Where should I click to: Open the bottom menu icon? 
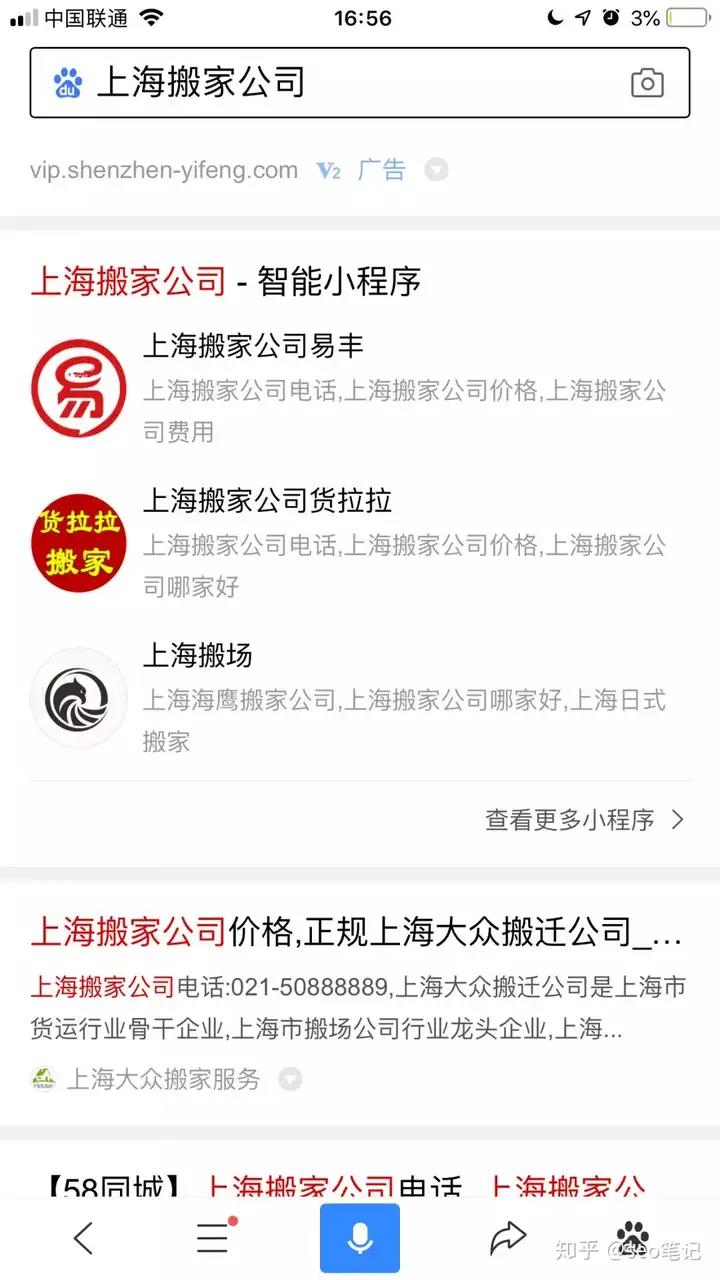click(213, 1238)
